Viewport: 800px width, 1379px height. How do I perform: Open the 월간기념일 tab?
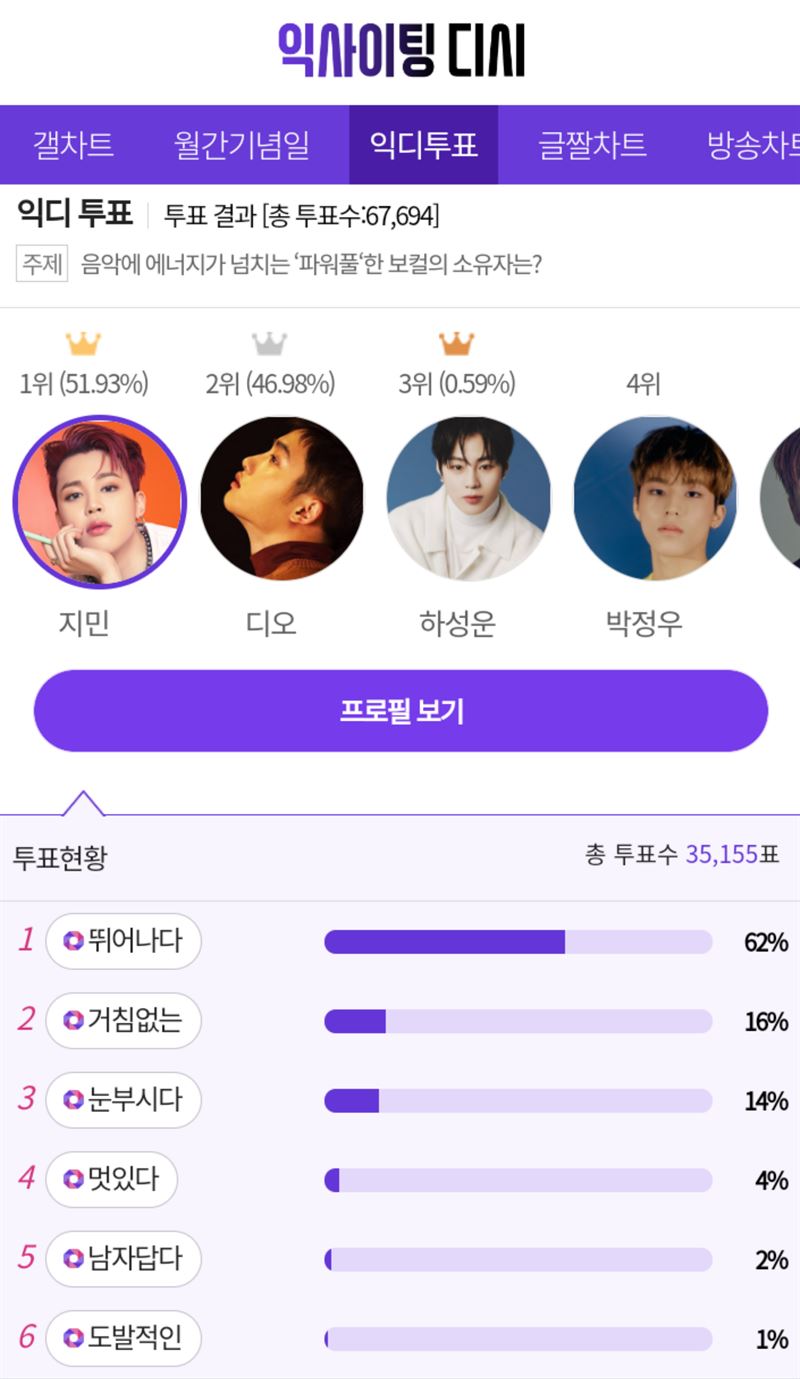point(241,145)
